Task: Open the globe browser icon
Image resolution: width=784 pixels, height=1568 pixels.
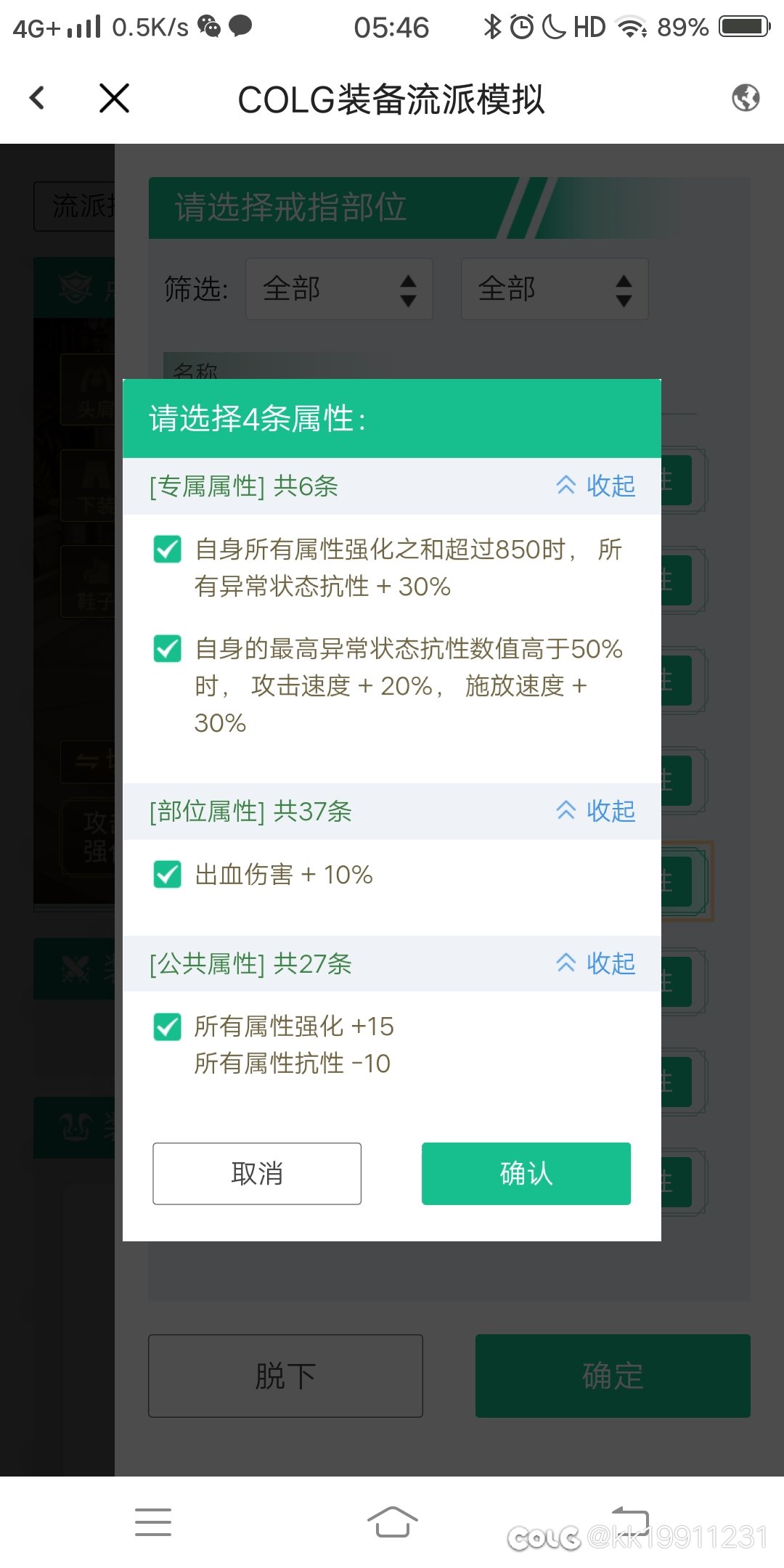Action: tap(746, 97)
